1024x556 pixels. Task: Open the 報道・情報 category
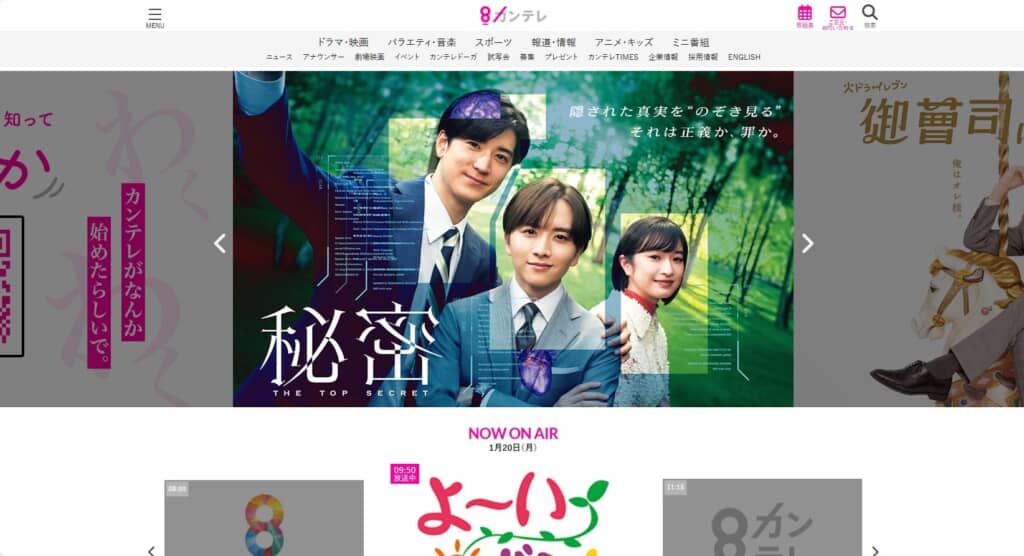coord(553,42)
